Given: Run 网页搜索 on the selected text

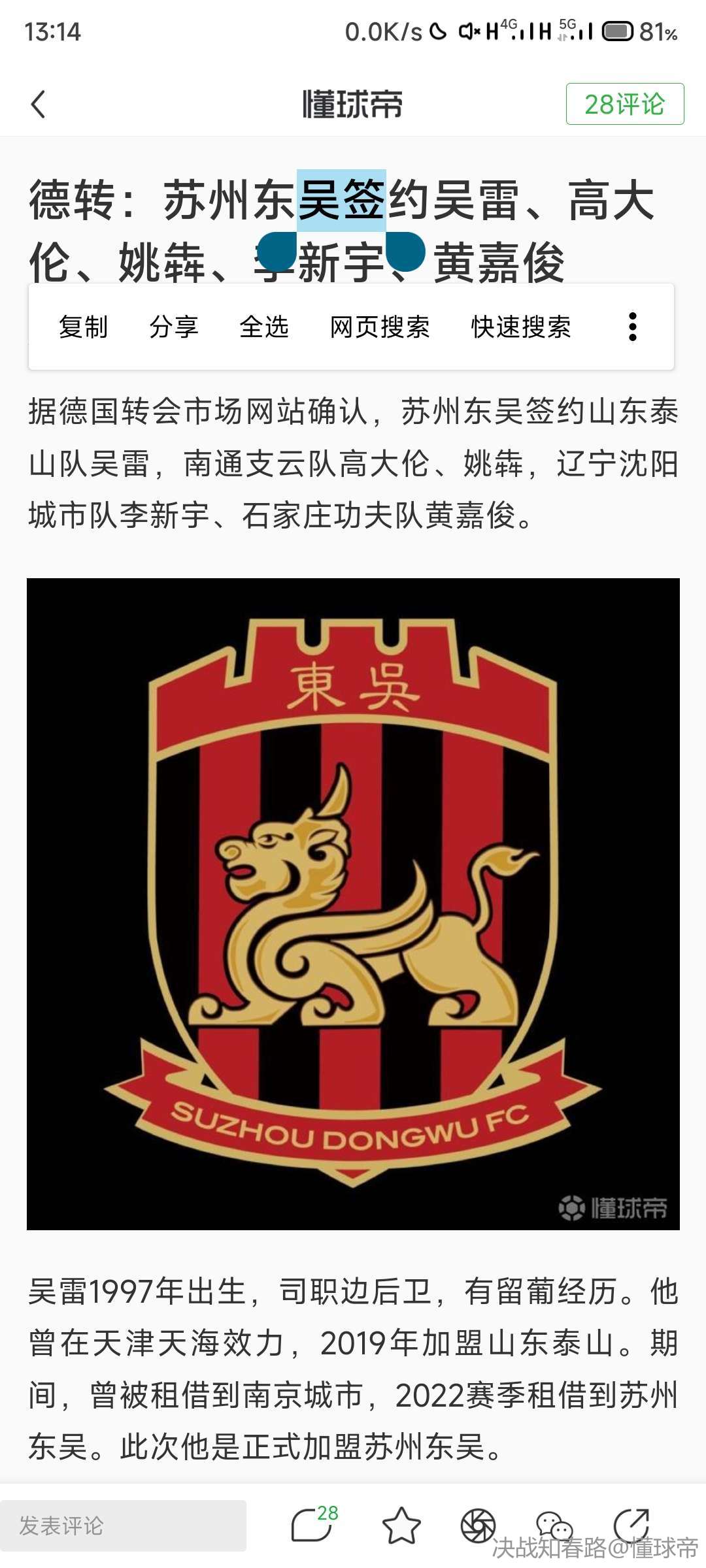Looking at the screenshot, I should coord(379,327).
